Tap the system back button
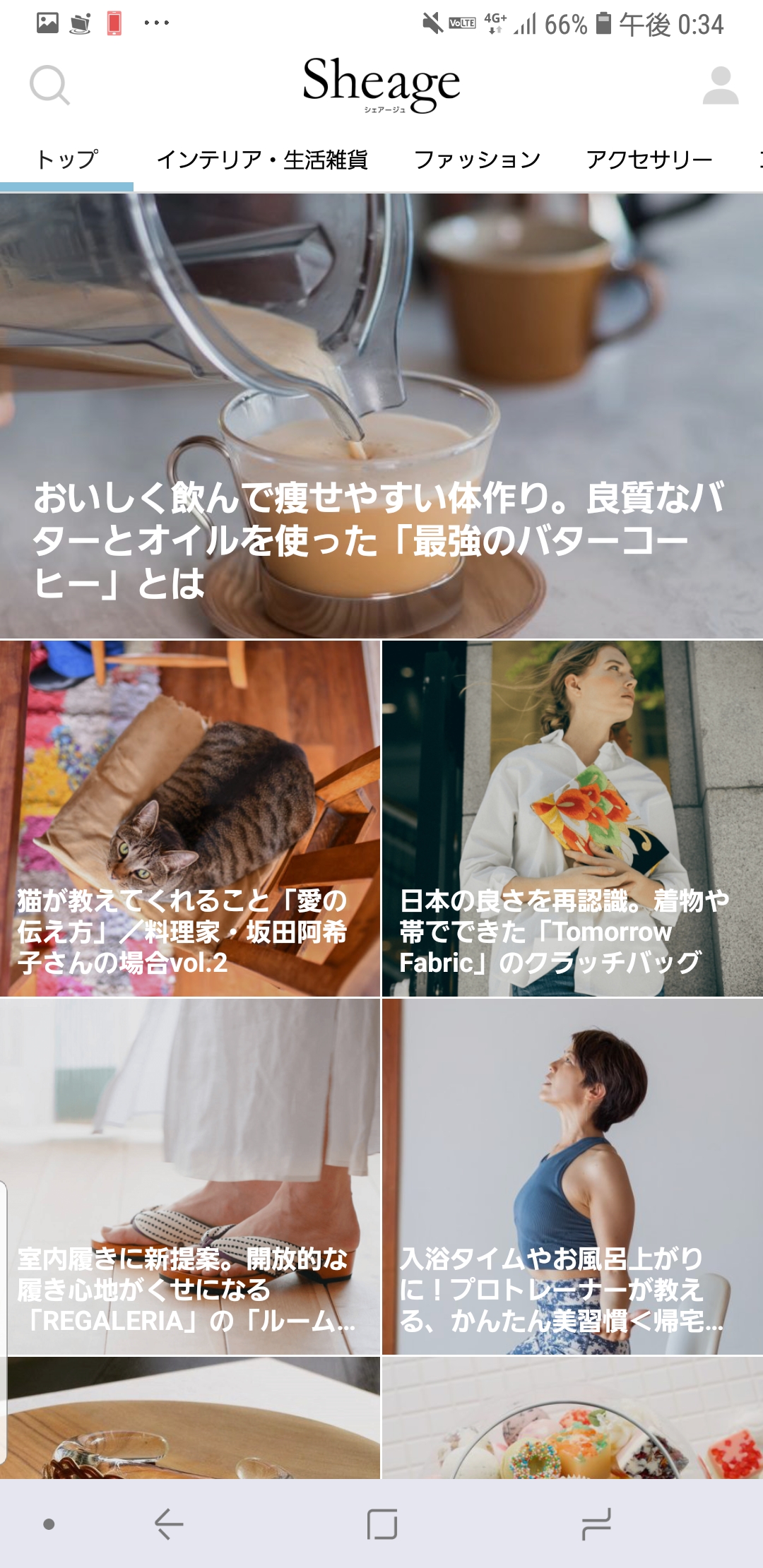 click(169, 1524)
